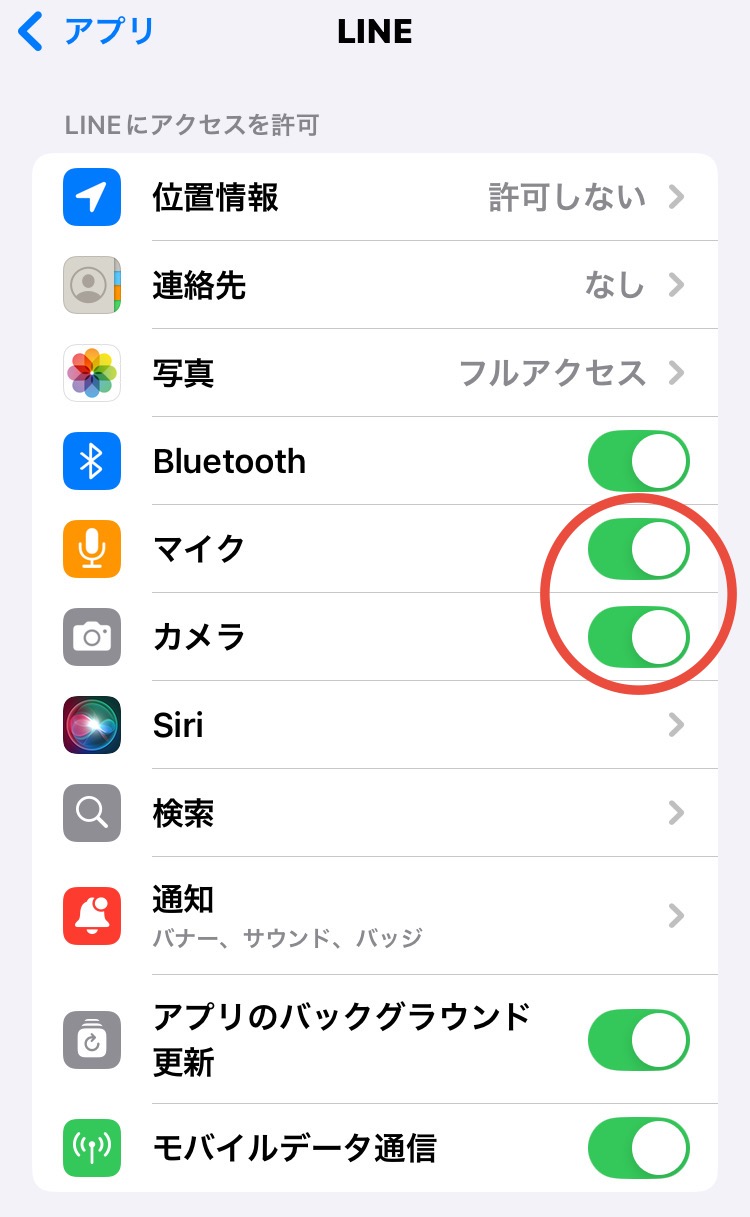Turn off the Bluetooth switch

(x=638, y=462)
